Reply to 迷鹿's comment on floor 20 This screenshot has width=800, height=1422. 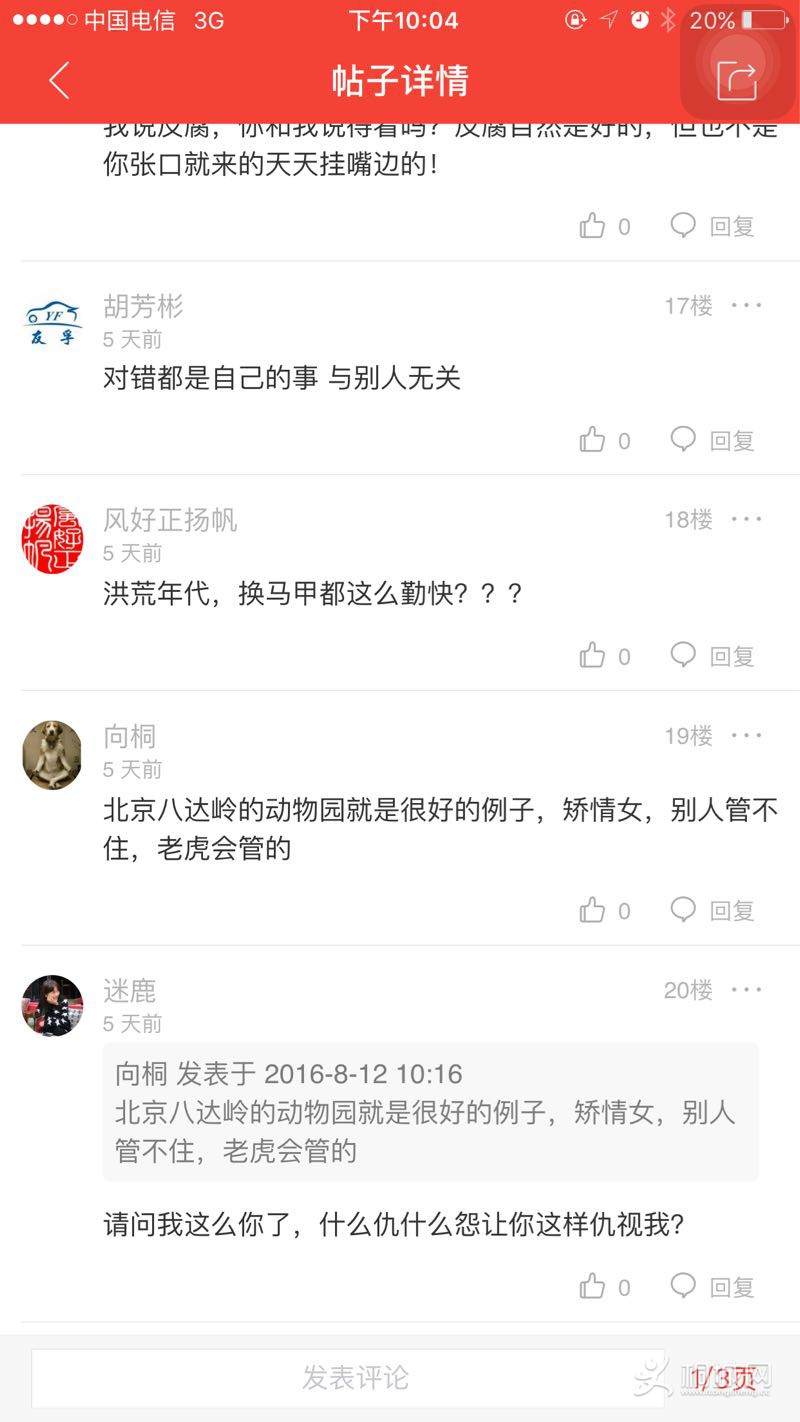click(x=713, y=1286)
